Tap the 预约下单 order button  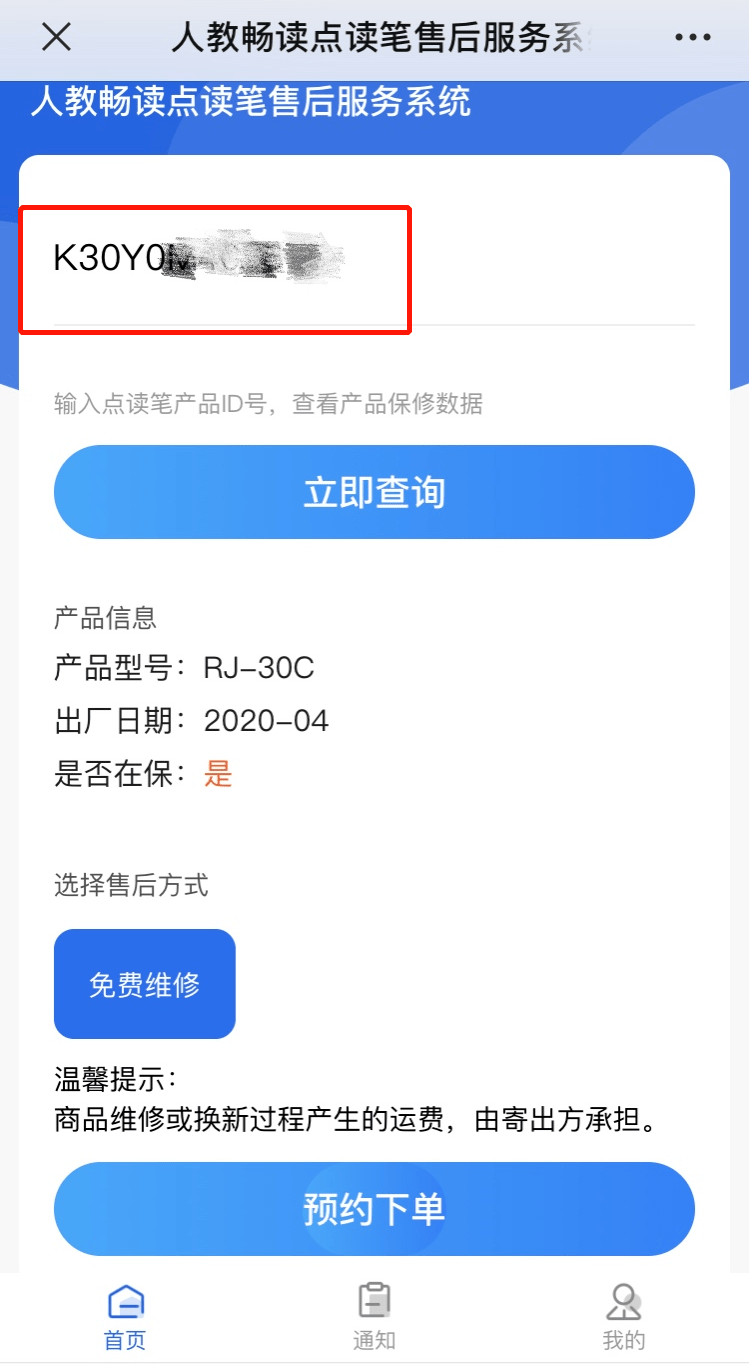[x=374, y=1208]
